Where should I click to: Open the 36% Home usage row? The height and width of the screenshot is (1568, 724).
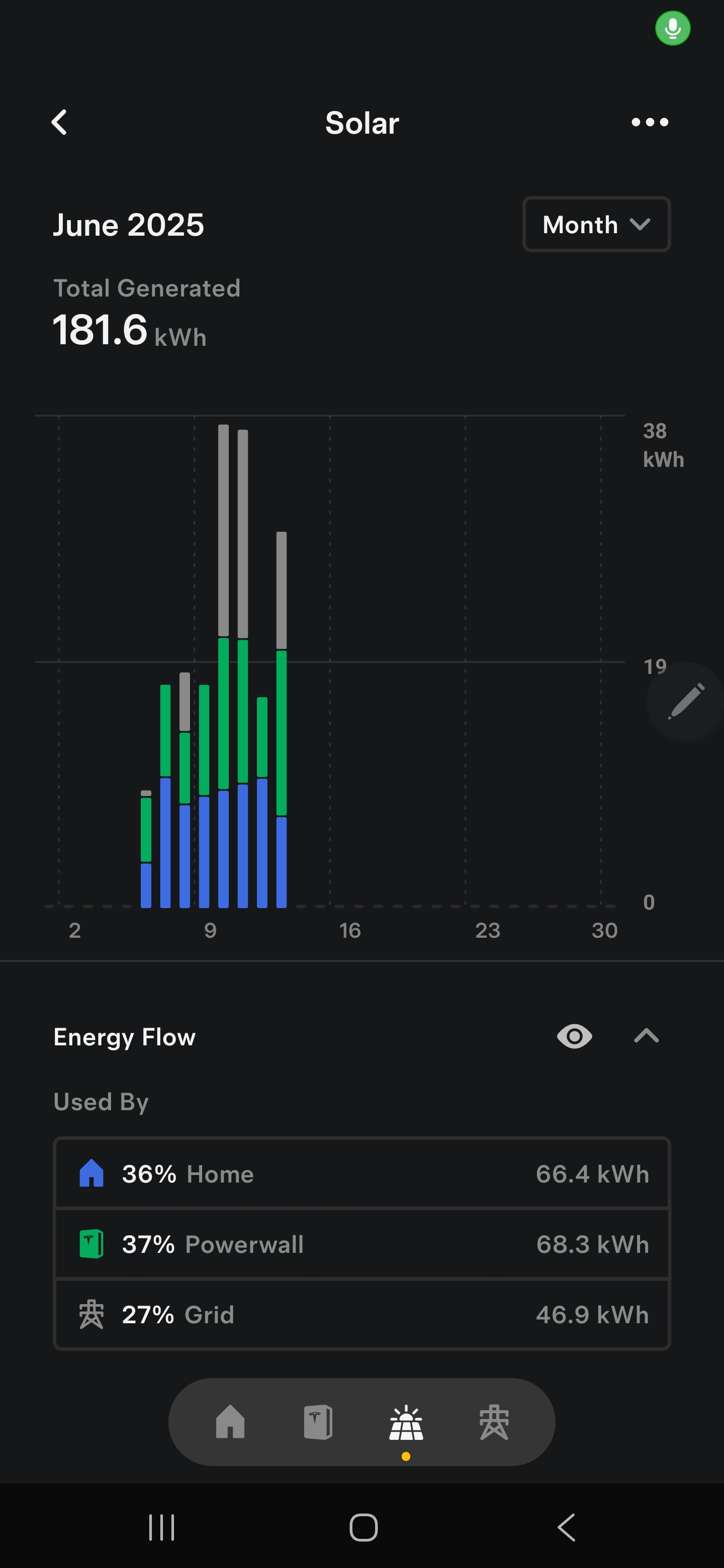(361, 1173)
